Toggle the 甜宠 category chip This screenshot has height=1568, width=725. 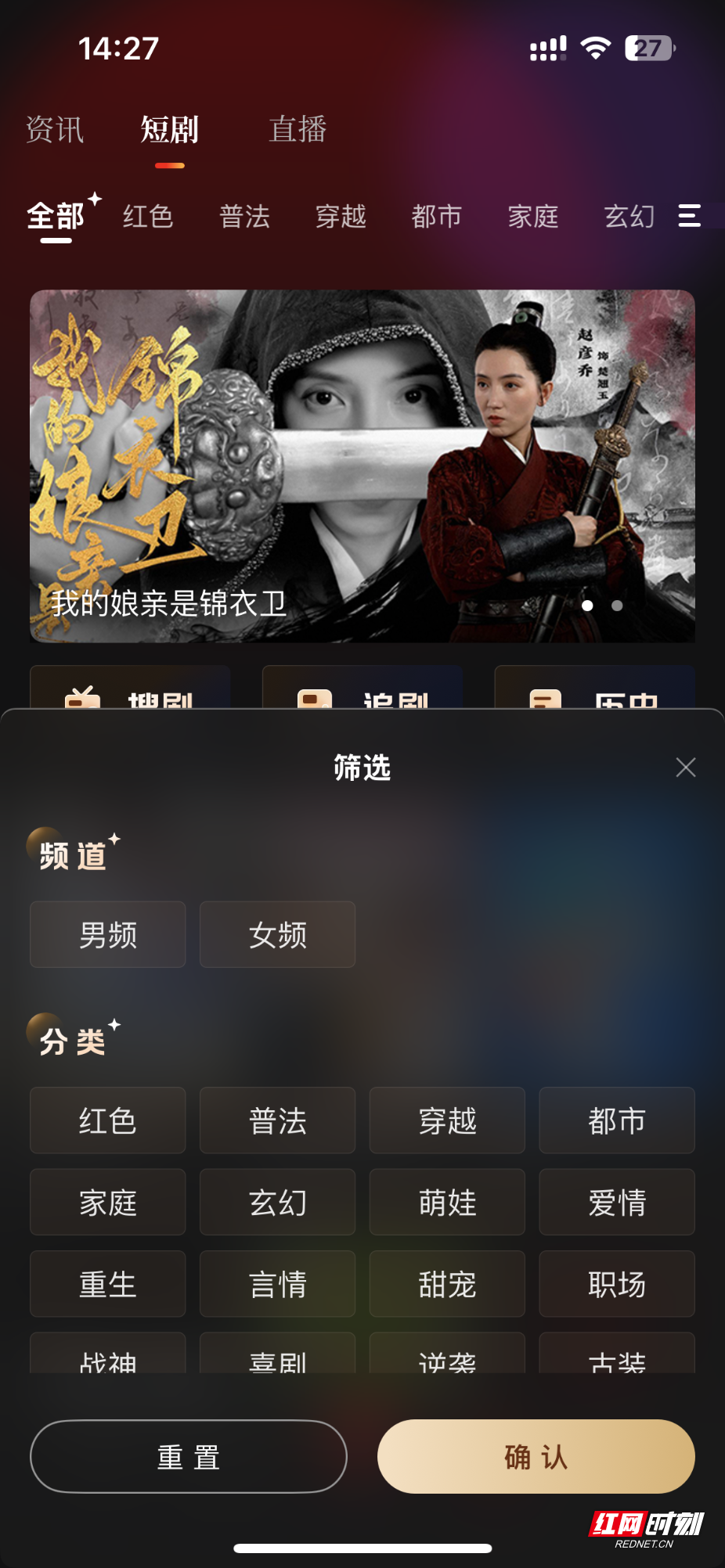(446, 1284)
